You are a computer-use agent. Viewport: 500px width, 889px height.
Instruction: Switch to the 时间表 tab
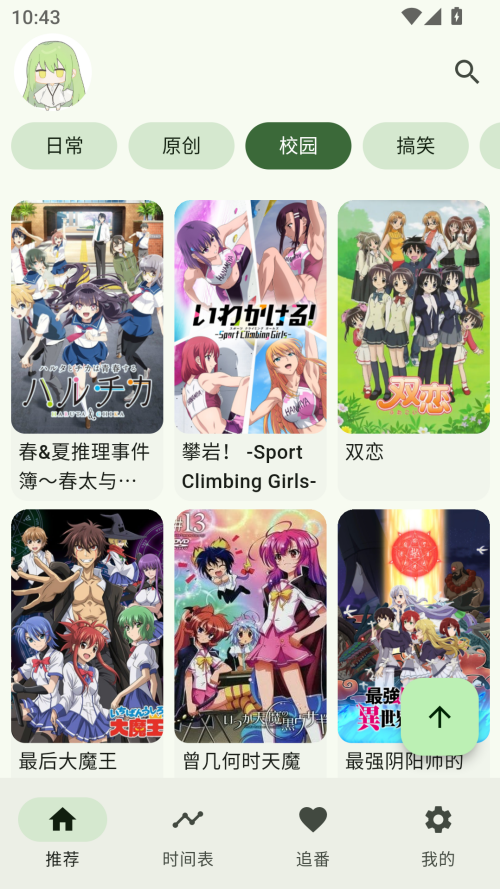[x=188, y=833]
